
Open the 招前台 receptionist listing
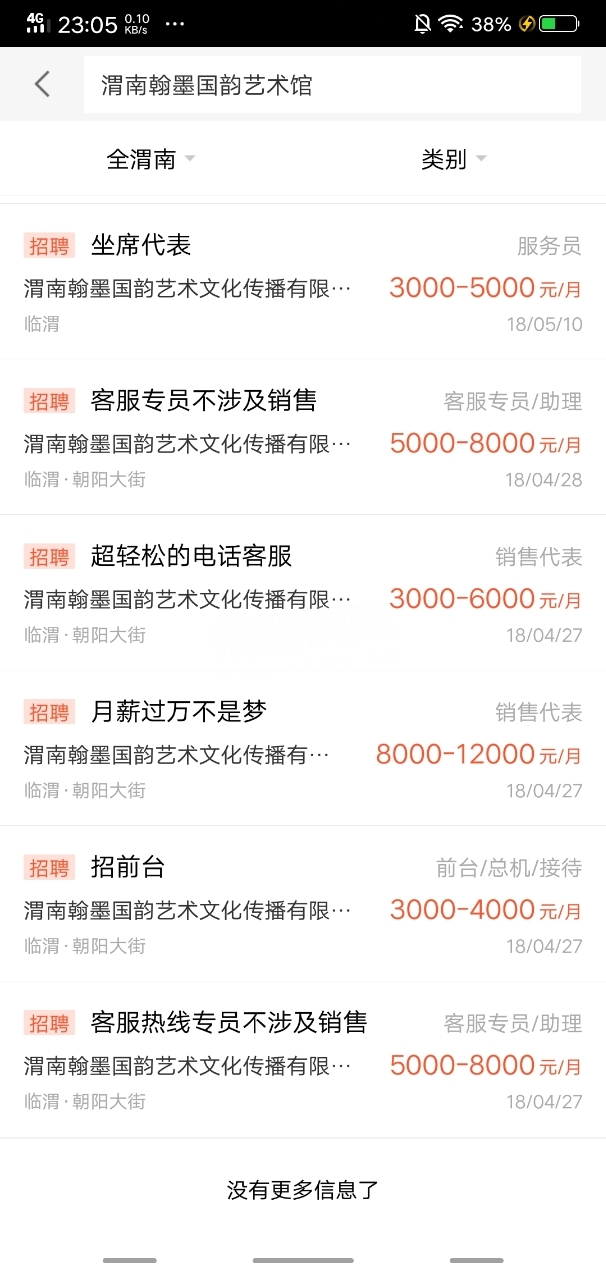click(302, 905)
